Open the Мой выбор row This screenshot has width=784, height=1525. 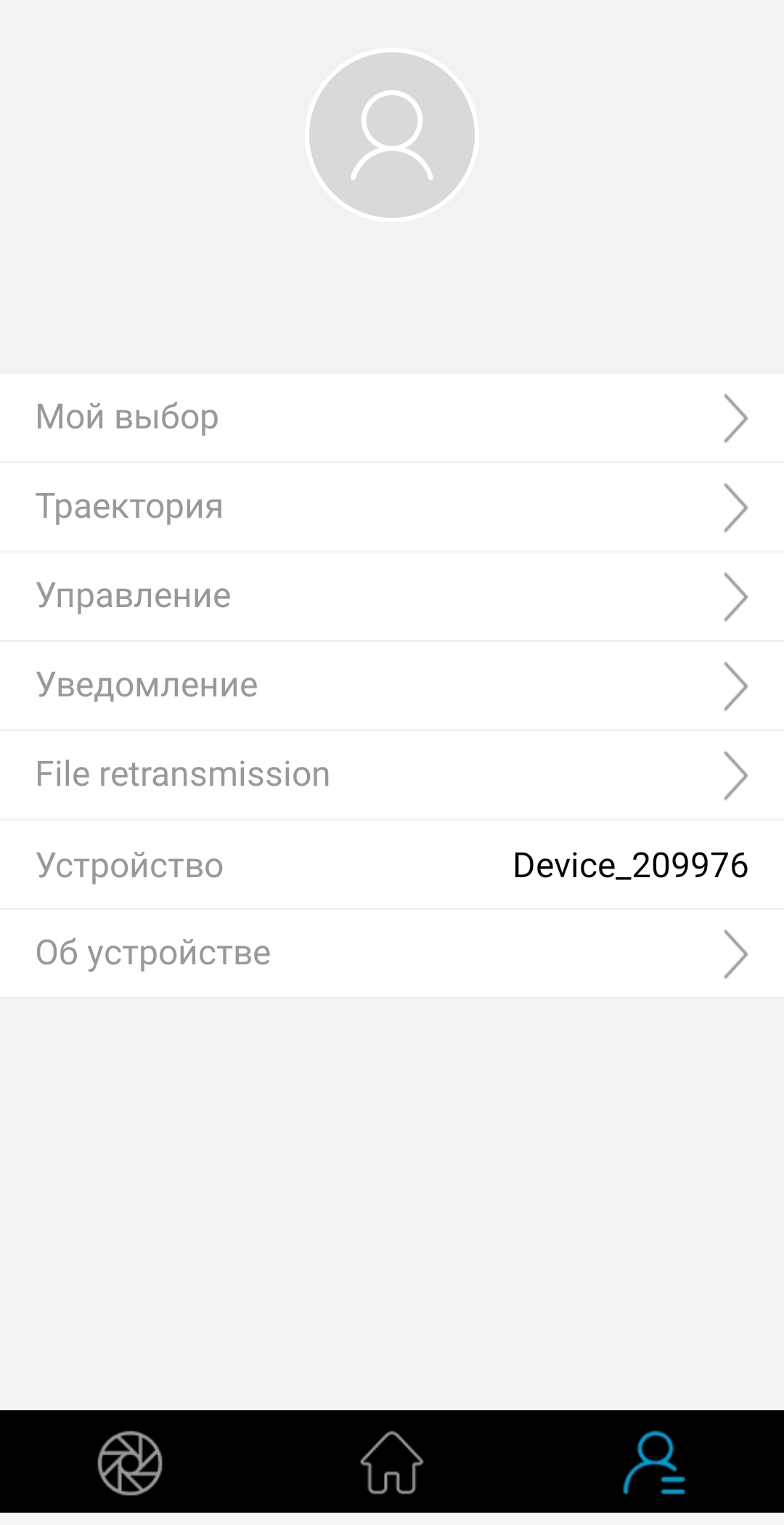pyautogui.click(x=392, y=418)
